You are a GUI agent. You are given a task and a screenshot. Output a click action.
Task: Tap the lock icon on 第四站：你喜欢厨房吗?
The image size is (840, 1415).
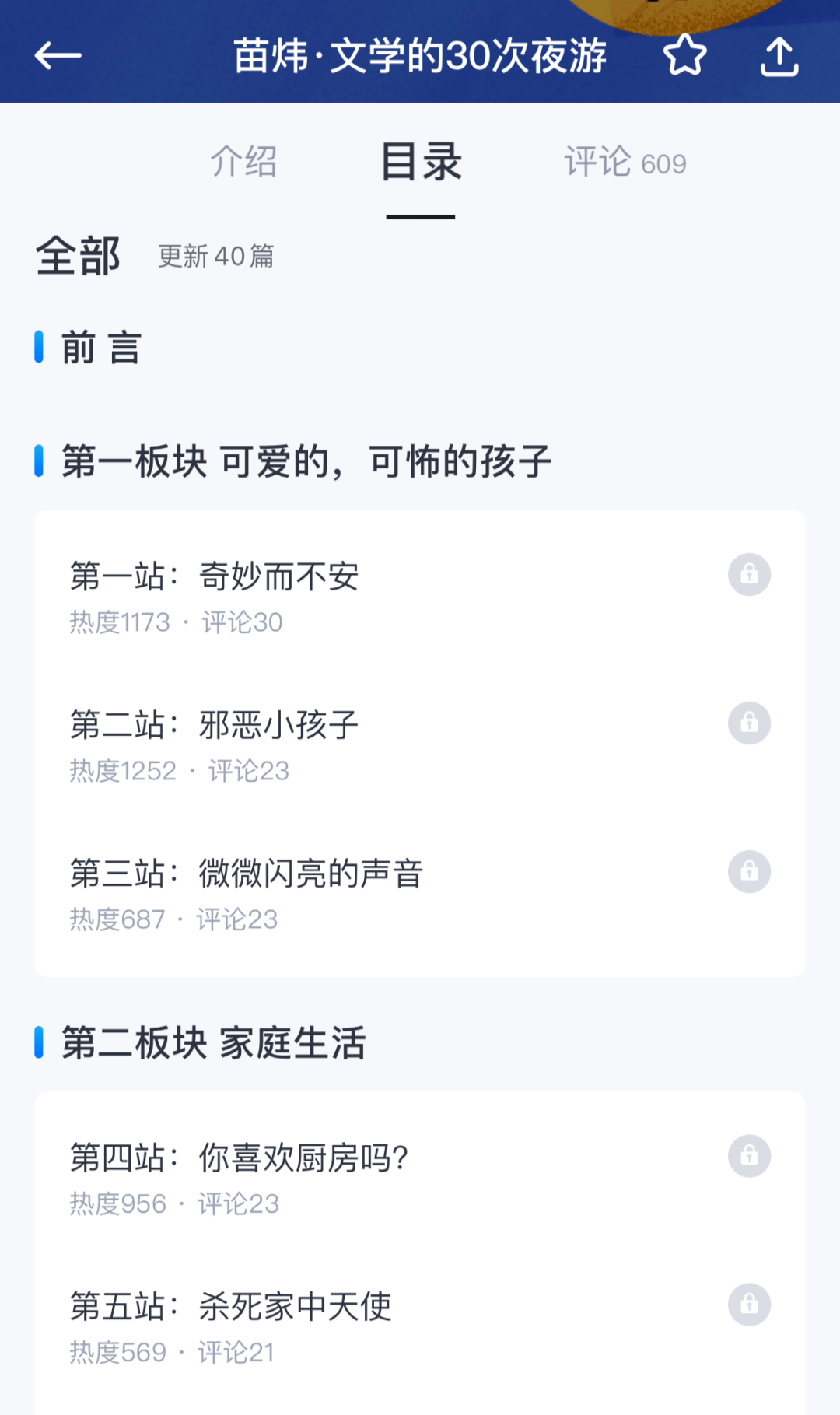coord(749,1156)
